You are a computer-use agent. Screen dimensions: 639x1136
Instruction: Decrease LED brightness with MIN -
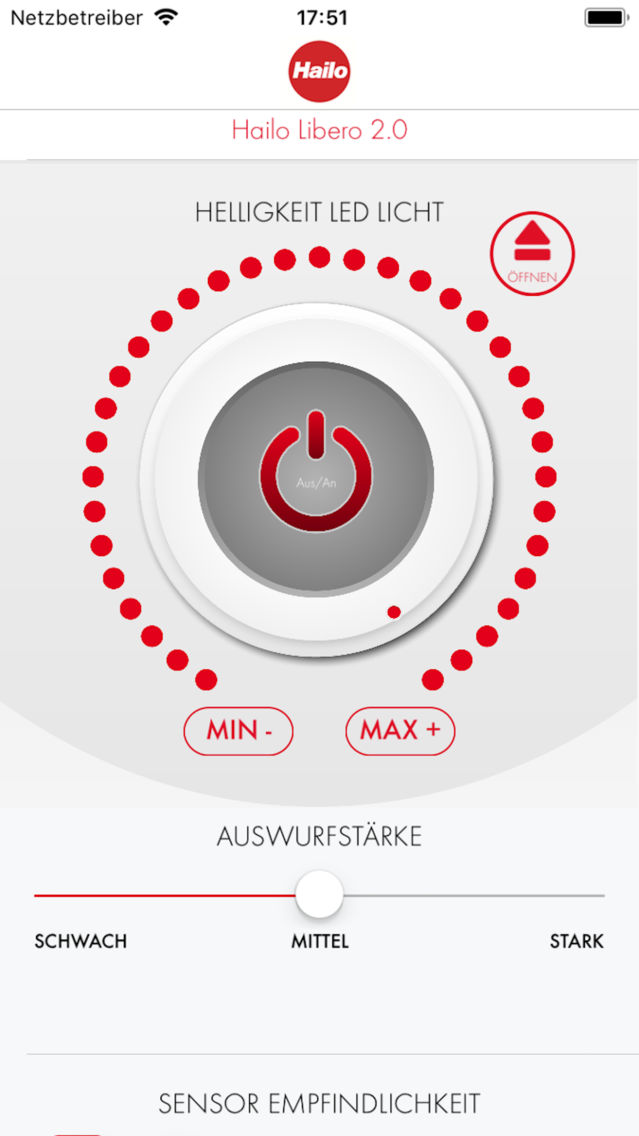(x=238, y=731)
